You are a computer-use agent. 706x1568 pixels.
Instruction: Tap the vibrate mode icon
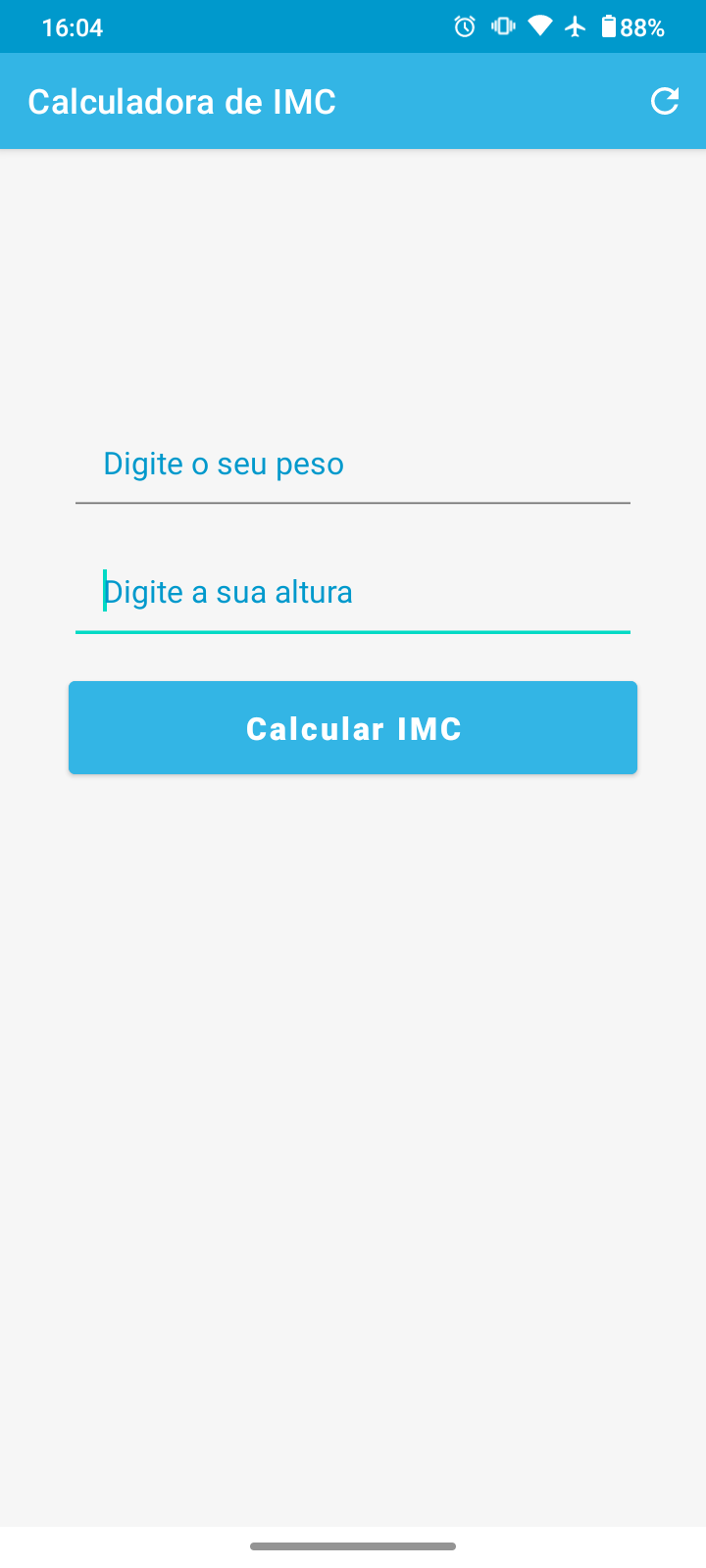(x=502, y=26)
